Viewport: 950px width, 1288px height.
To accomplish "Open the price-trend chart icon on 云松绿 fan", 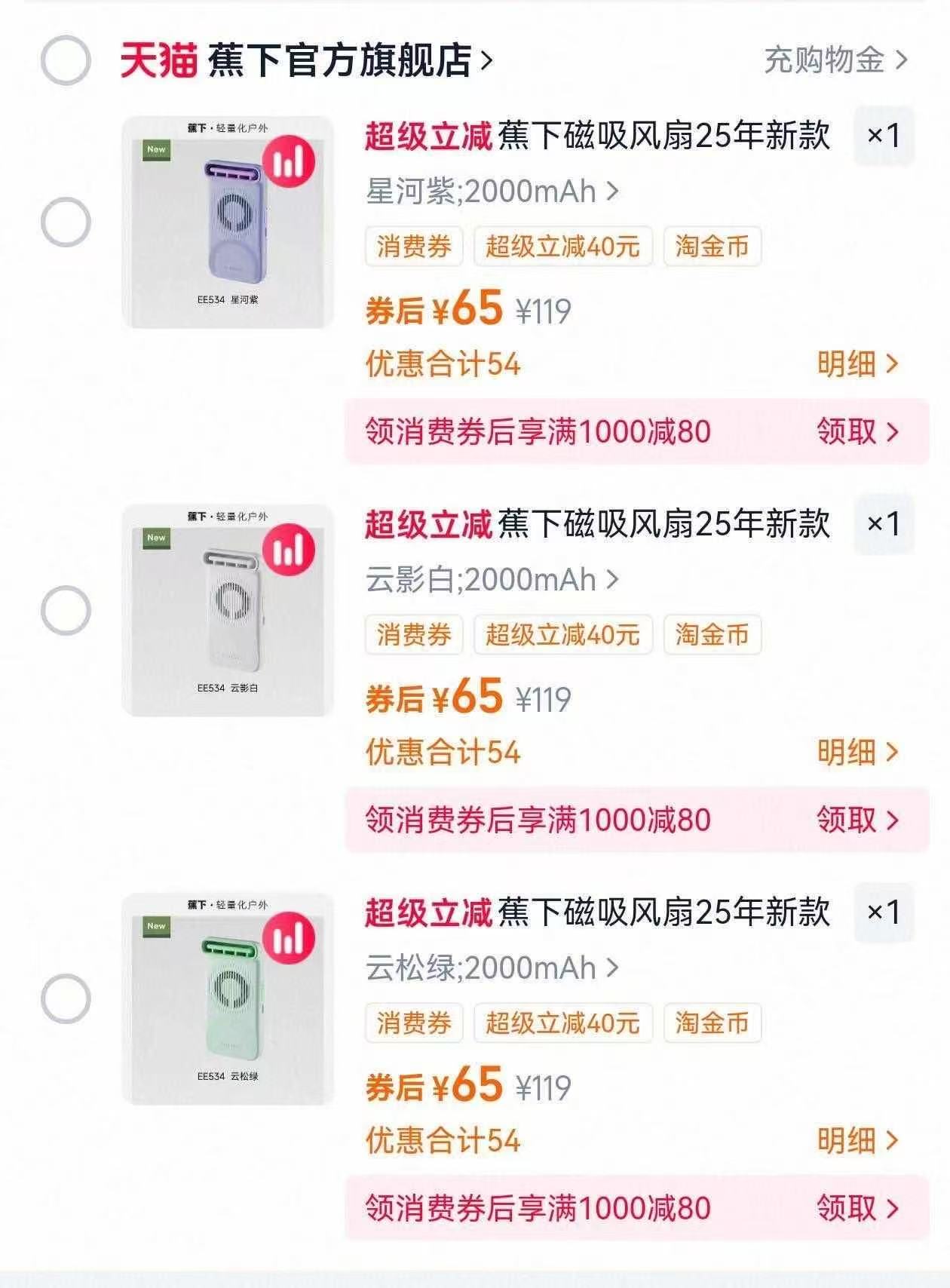I will pyautogui.click(x=291, y=940).
